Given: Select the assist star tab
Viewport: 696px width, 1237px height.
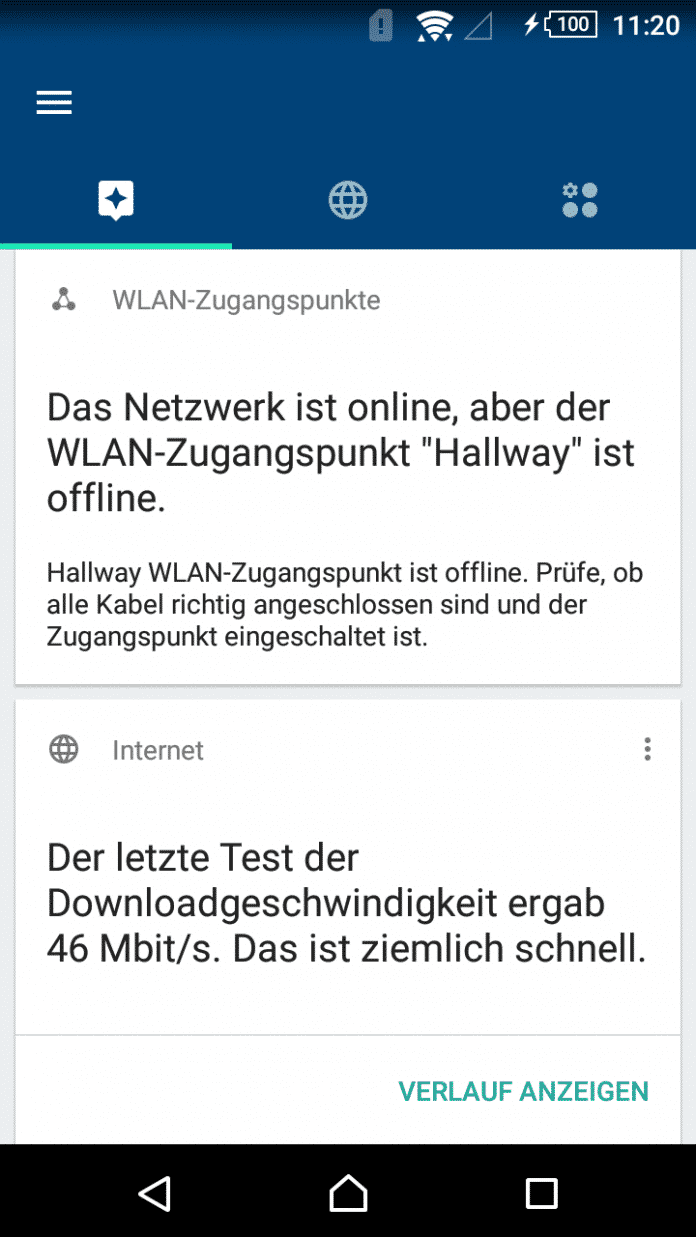Looking at the screenshot, I should click(x=116, y=200).
